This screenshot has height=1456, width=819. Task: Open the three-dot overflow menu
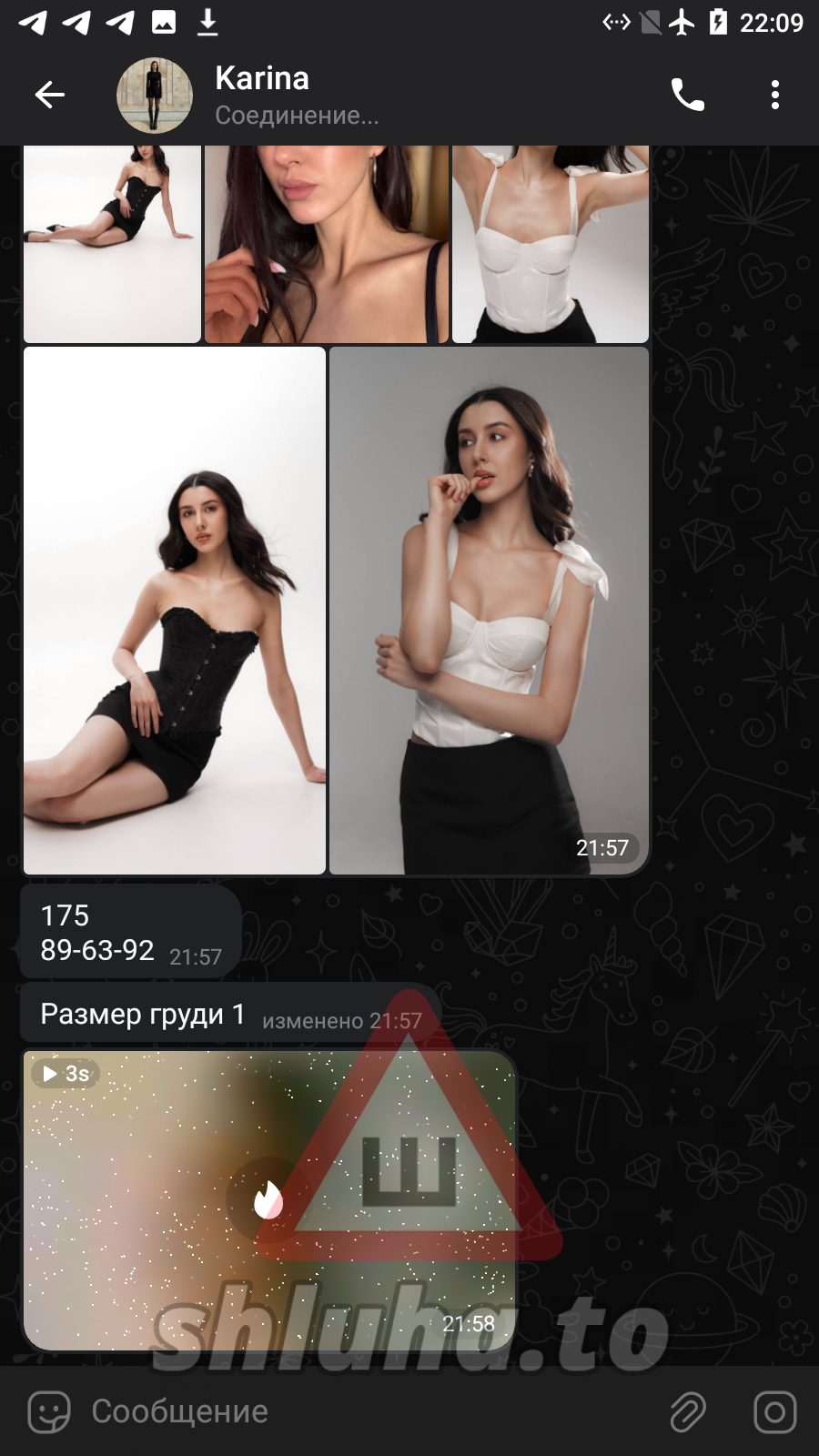pyautogui.click(x=774, y=95)
